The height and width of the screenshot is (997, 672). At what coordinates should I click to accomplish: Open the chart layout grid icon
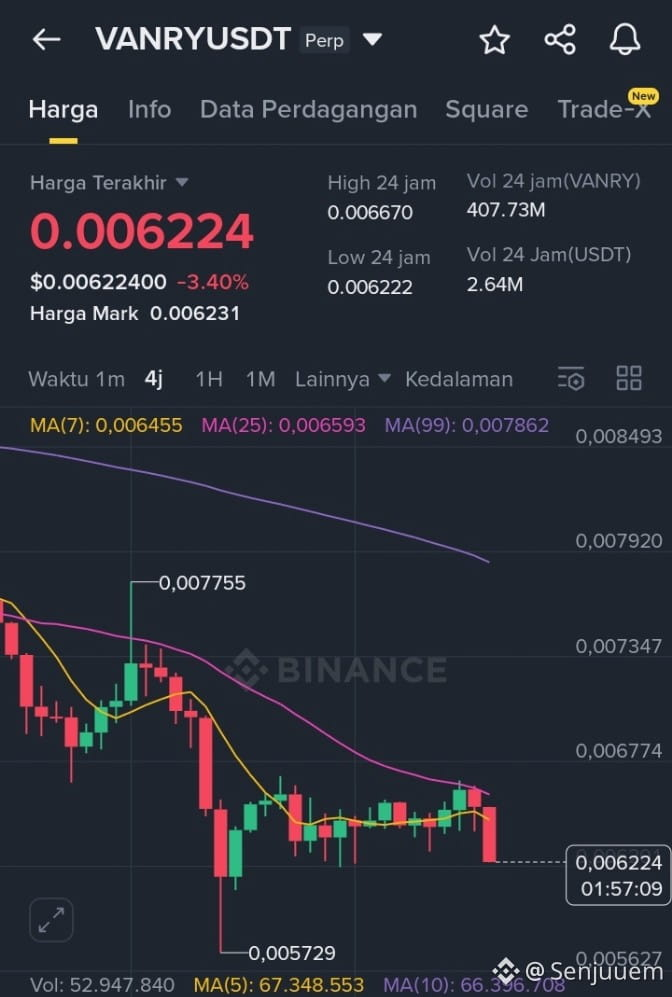[x=629, y=378]
